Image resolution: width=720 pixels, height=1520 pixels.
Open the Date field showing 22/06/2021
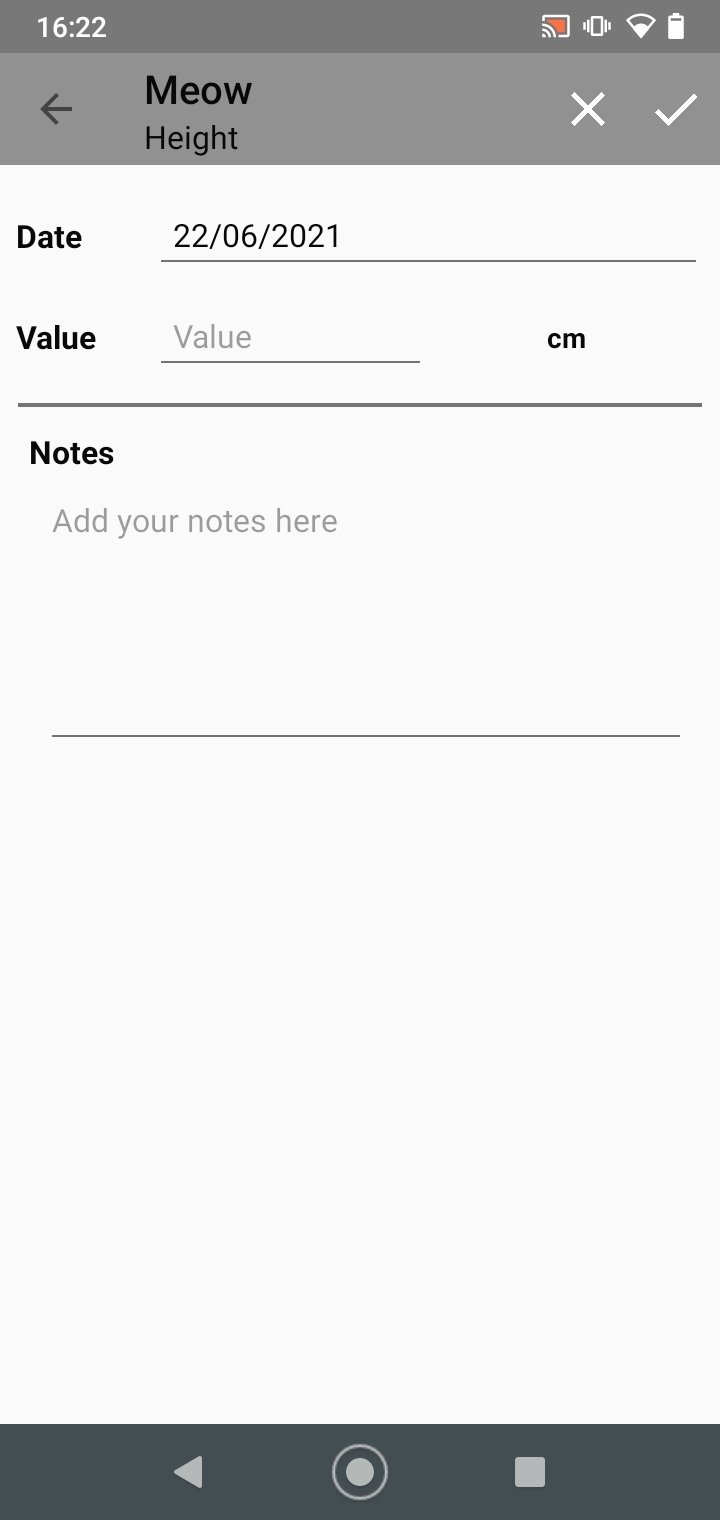tap(428, 237)
